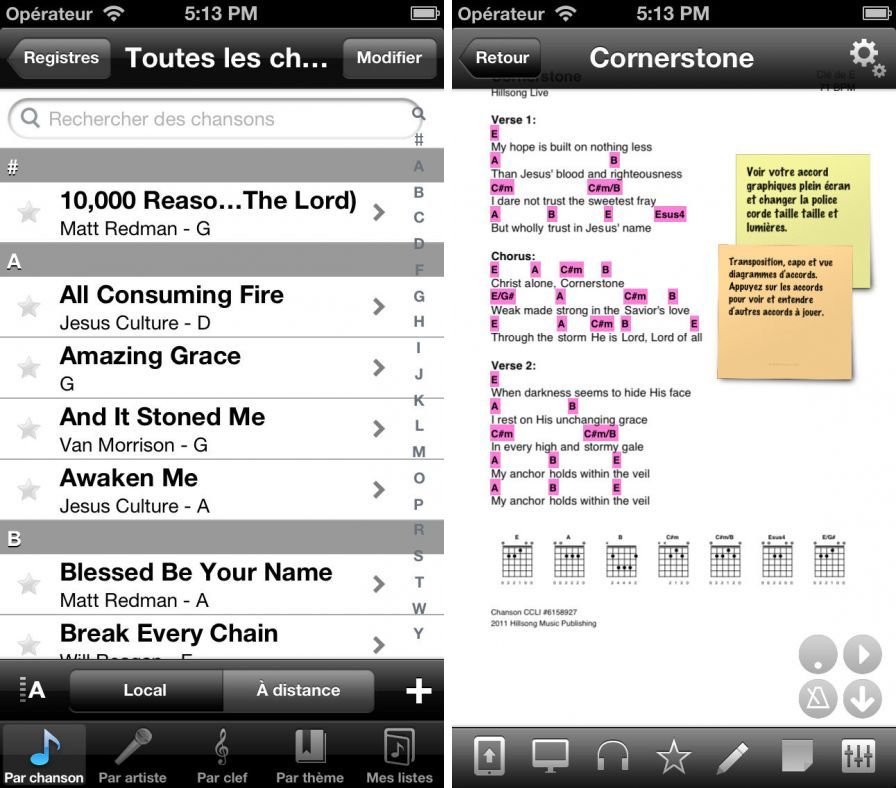Favorite Awaken Me with its star
Screen dimensions: 896x788
29,489
